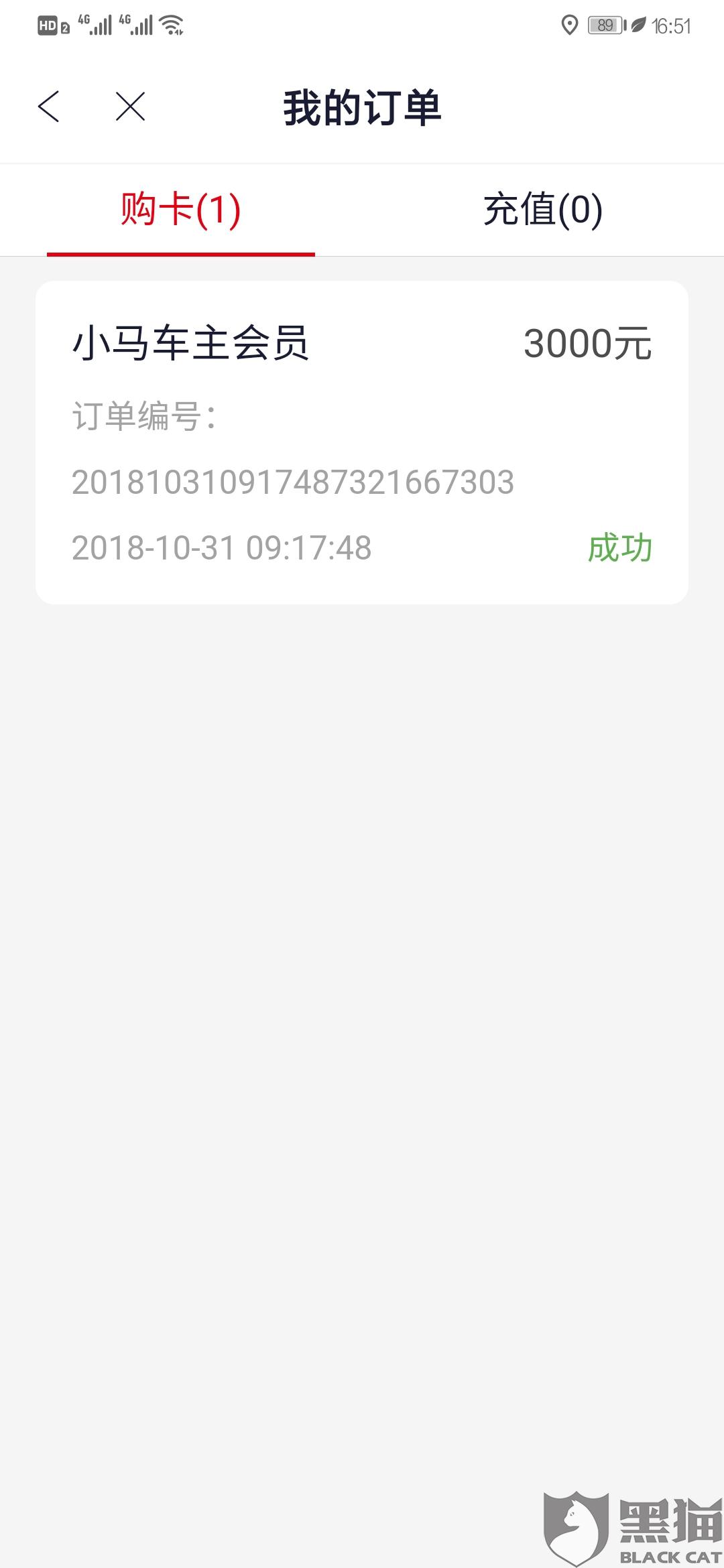Switch to the 充值(0) tab
The height and width of the screenshot is (1568, 724).
click(543, 210)
